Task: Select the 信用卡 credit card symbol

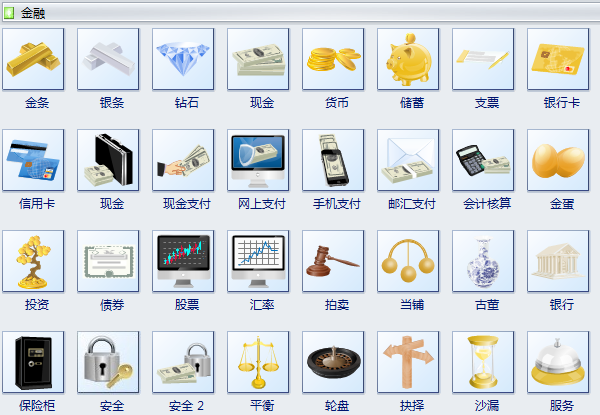Action: pyautogui.click(x=33, y=160)
